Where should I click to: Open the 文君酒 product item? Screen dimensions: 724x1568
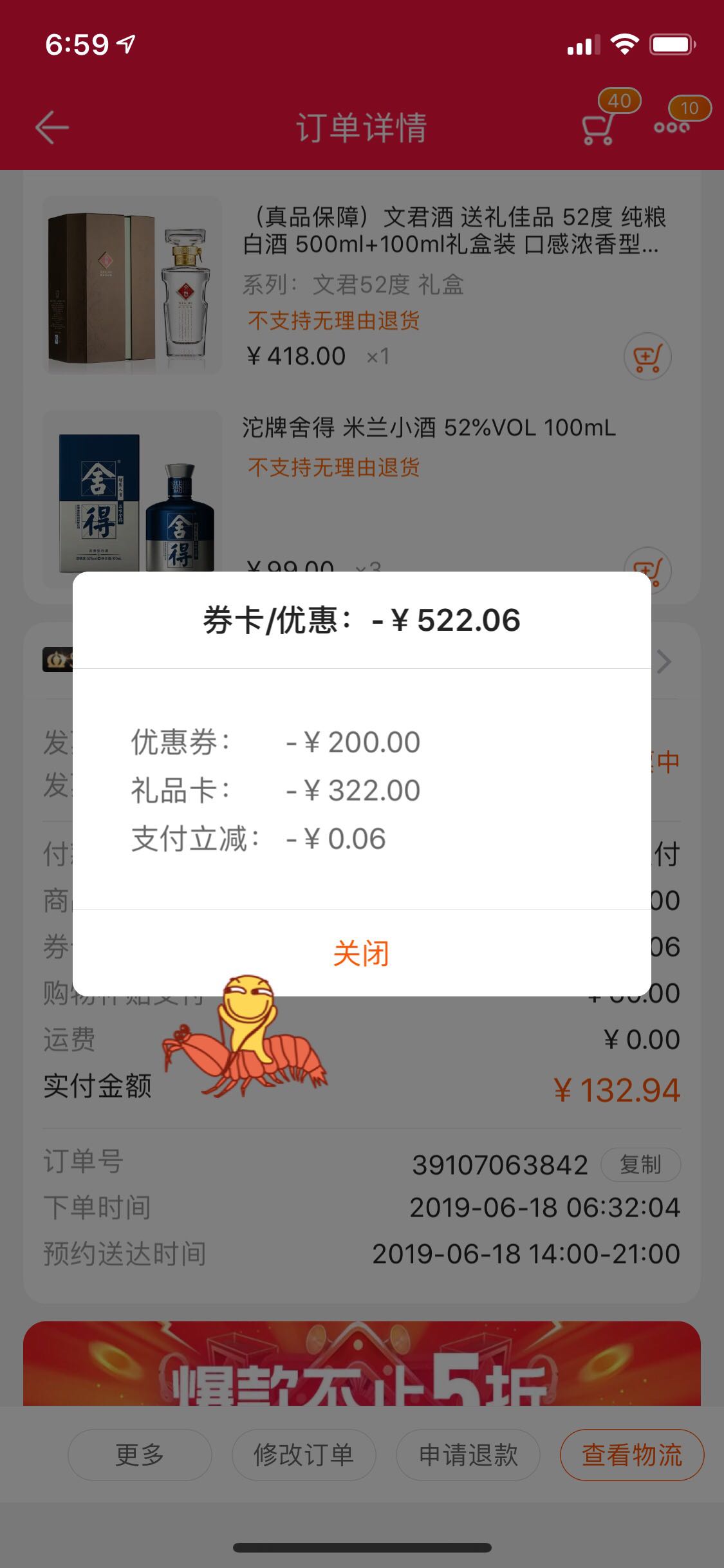[361, 285]
